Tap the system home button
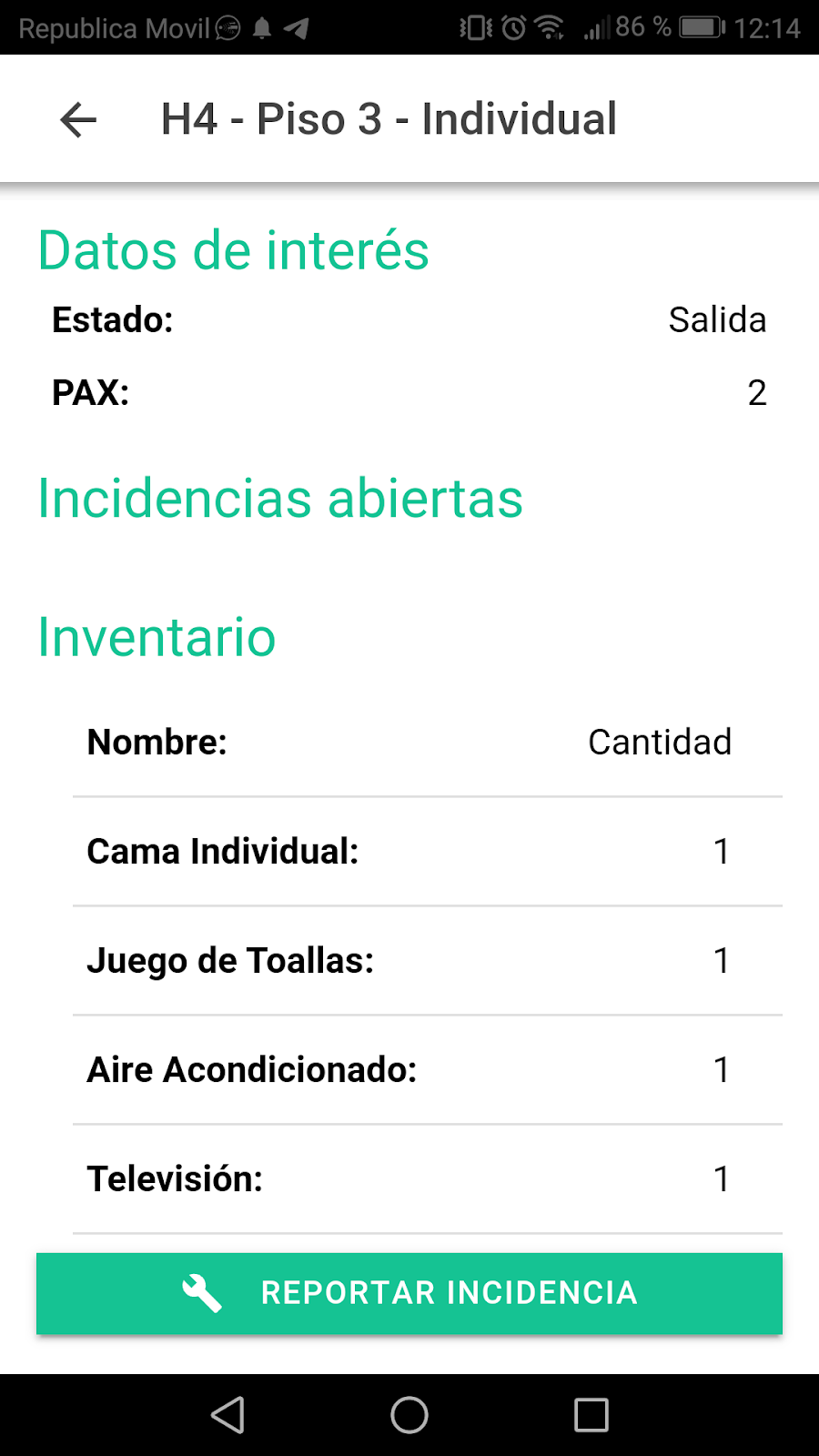The width and height of the screenshot is (819, 1456). (x=409, y=1415)
